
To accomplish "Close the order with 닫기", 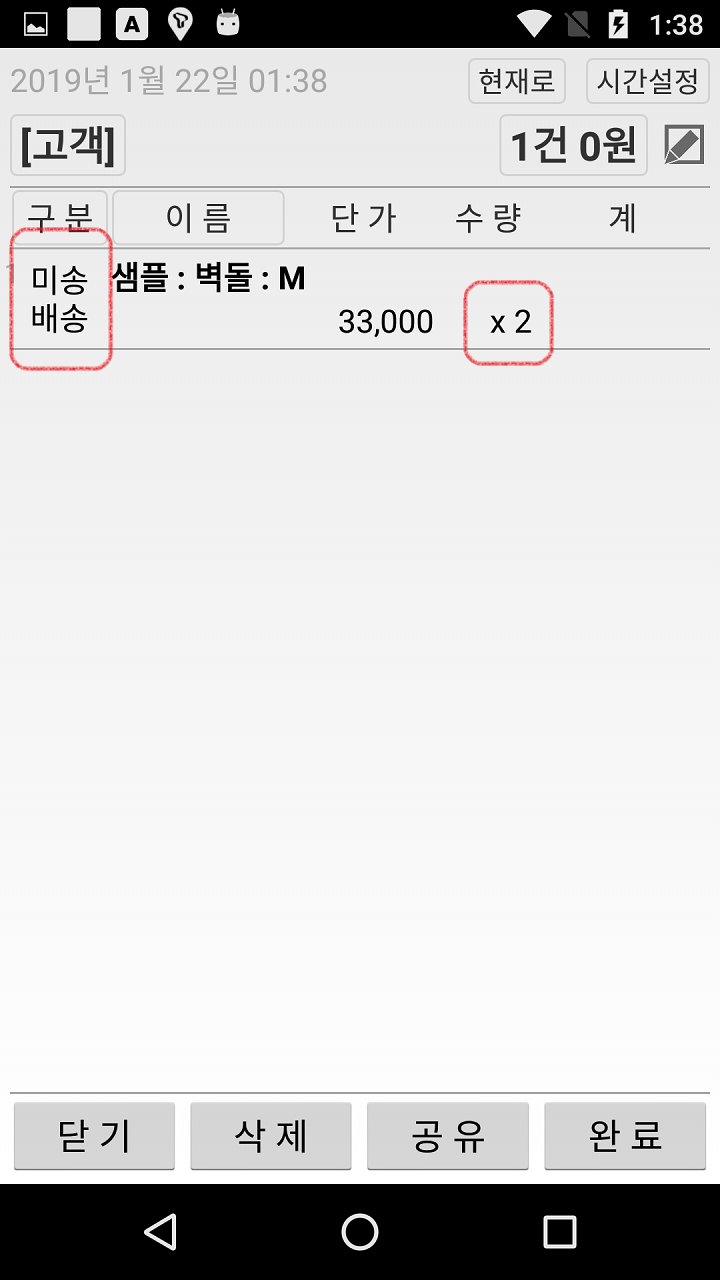I will point(94,1136).
